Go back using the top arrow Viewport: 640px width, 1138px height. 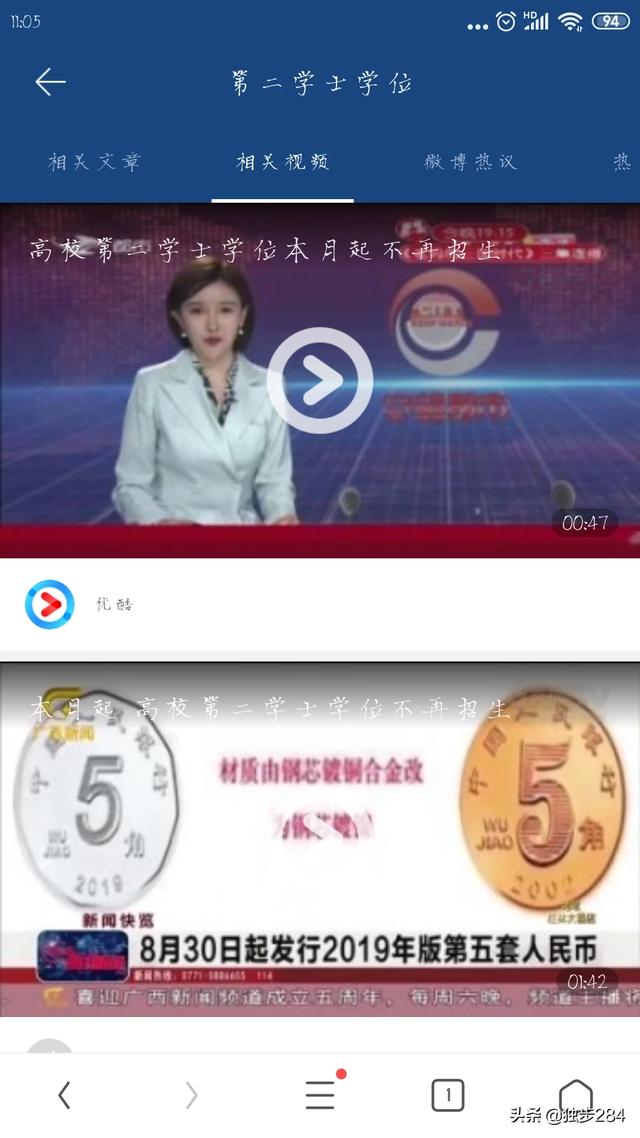pos(50,82)
